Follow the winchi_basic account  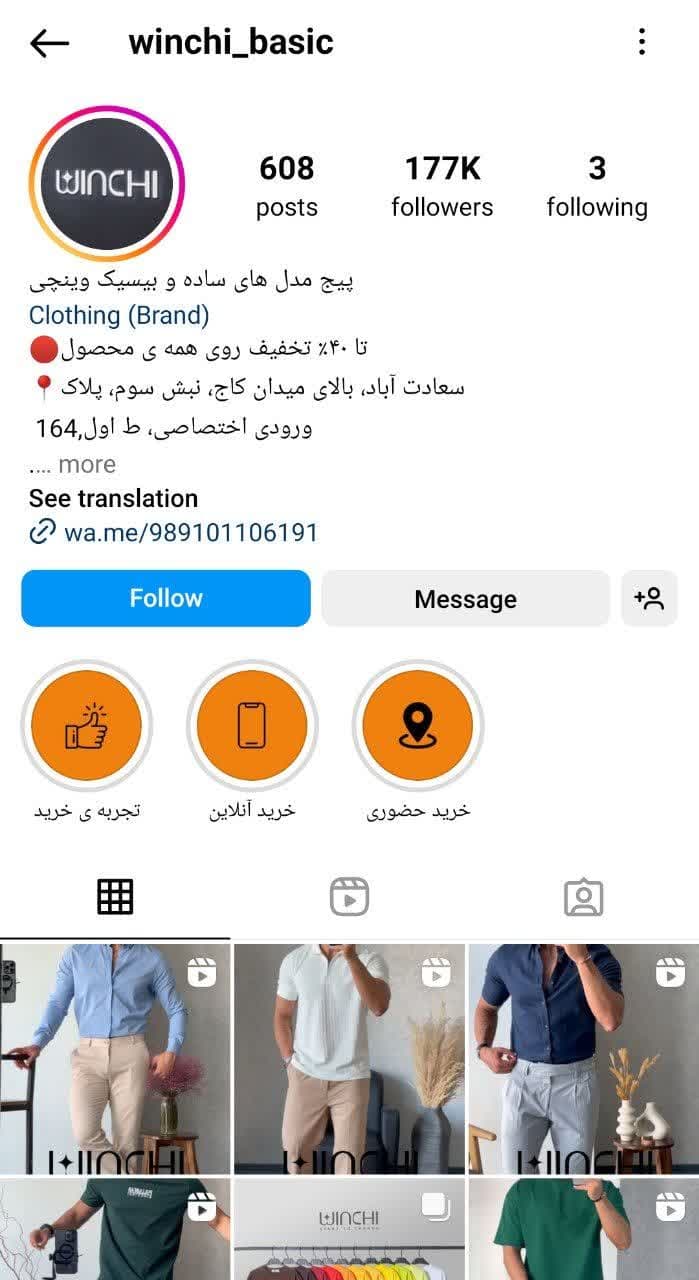click(166, 598)
